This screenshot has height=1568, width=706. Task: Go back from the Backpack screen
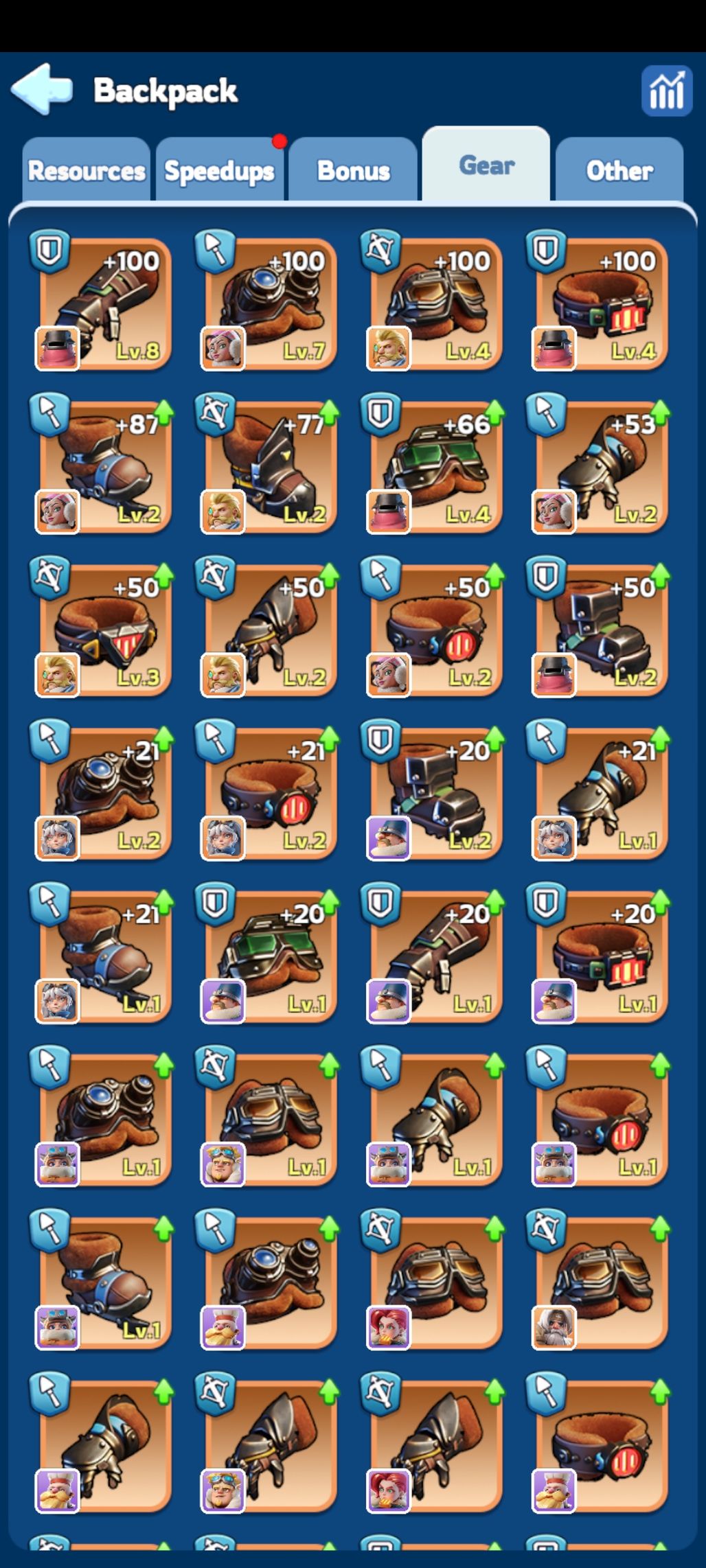41,89
